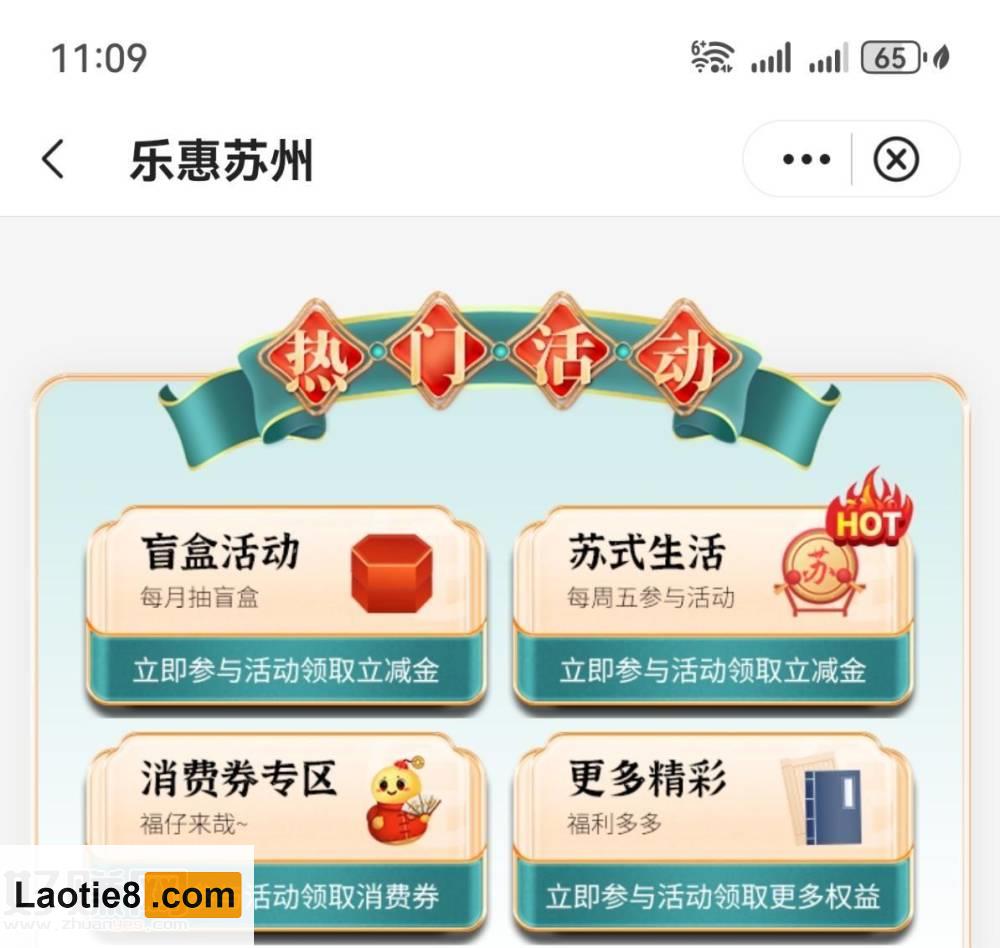Open the 盲盒活动 card
1000x948 pixels.
(286, 572)
